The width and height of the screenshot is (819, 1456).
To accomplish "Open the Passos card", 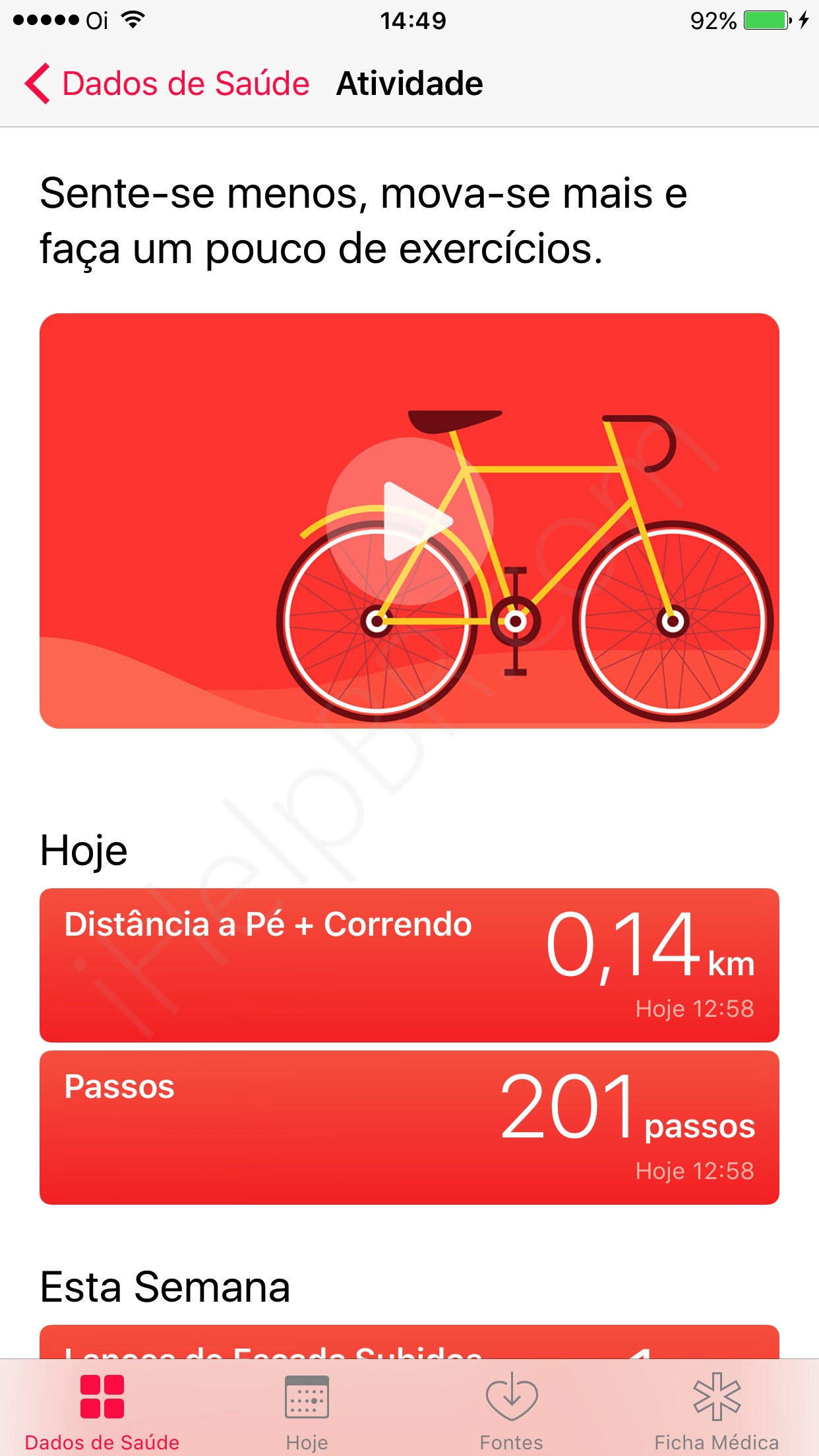I will click(409, 1127).
